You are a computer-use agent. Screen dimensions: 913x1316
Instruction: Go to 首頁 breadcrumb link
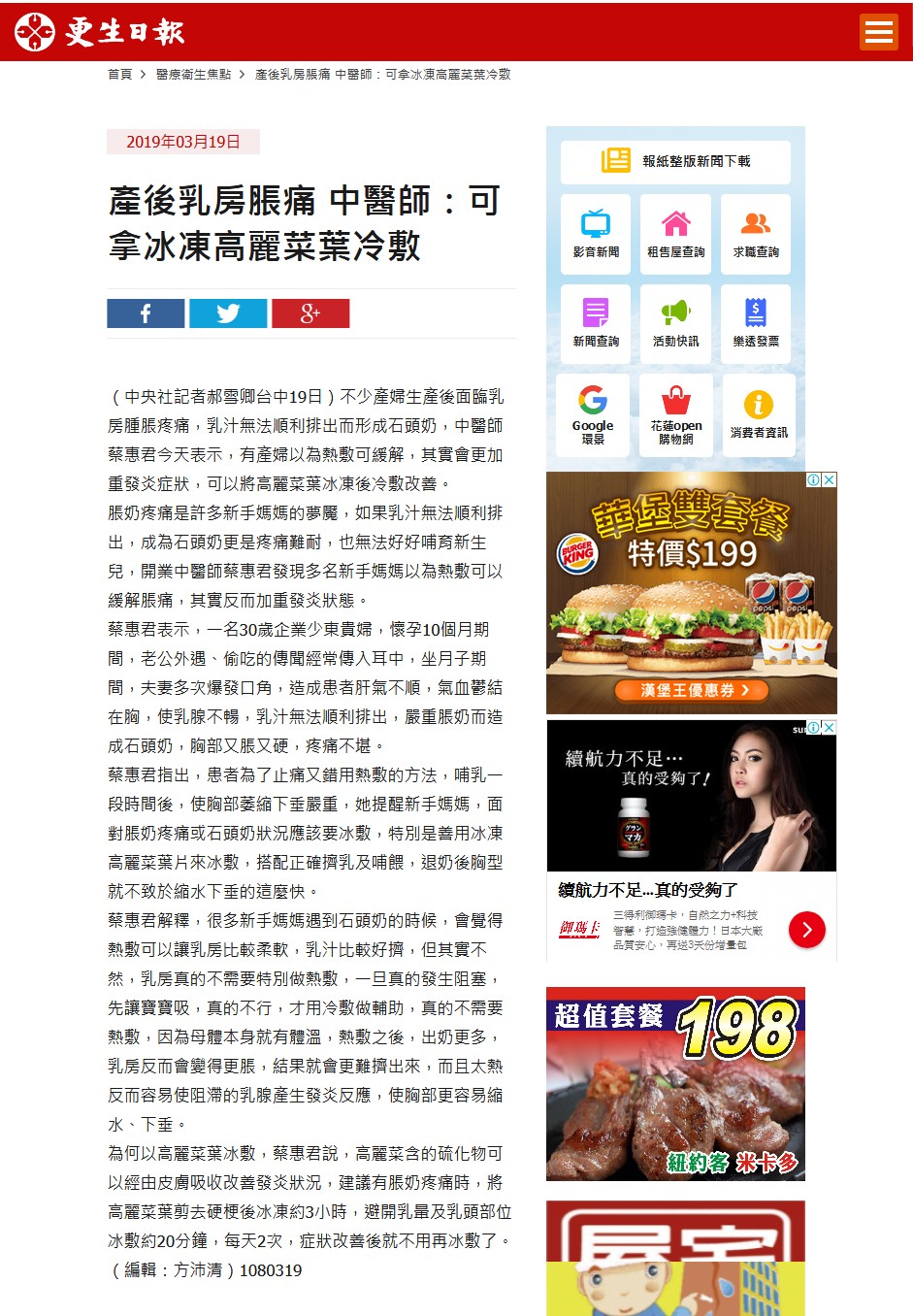(x=119, y=75)
